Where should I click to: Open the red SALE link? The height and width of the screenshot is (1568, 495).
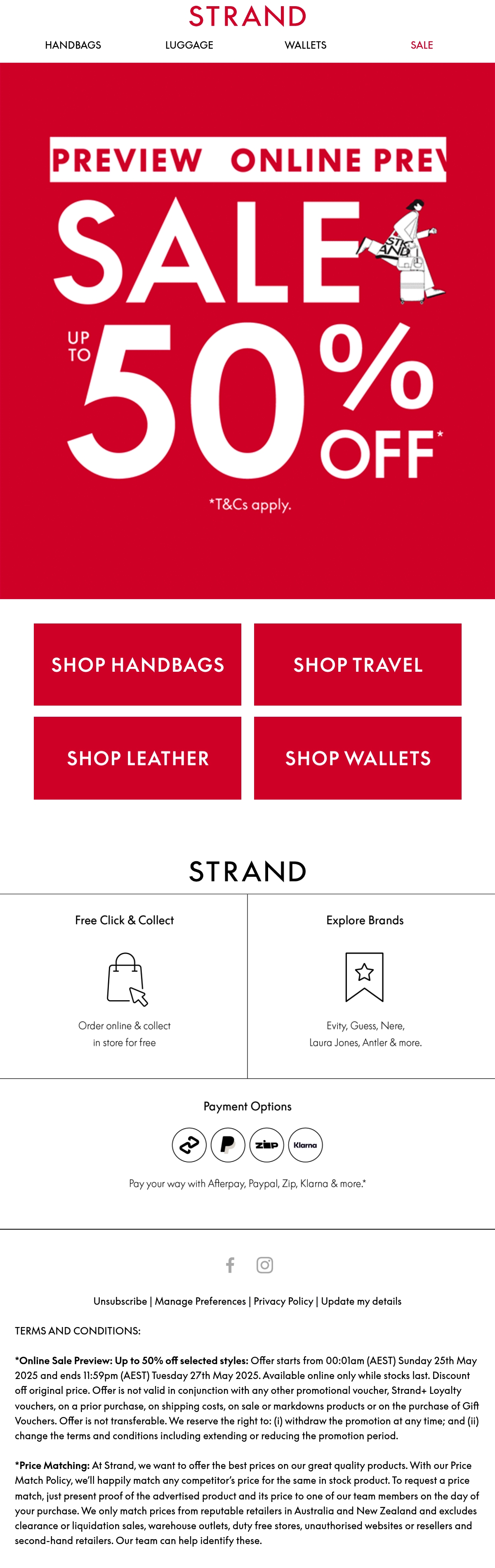click(422, 45)
